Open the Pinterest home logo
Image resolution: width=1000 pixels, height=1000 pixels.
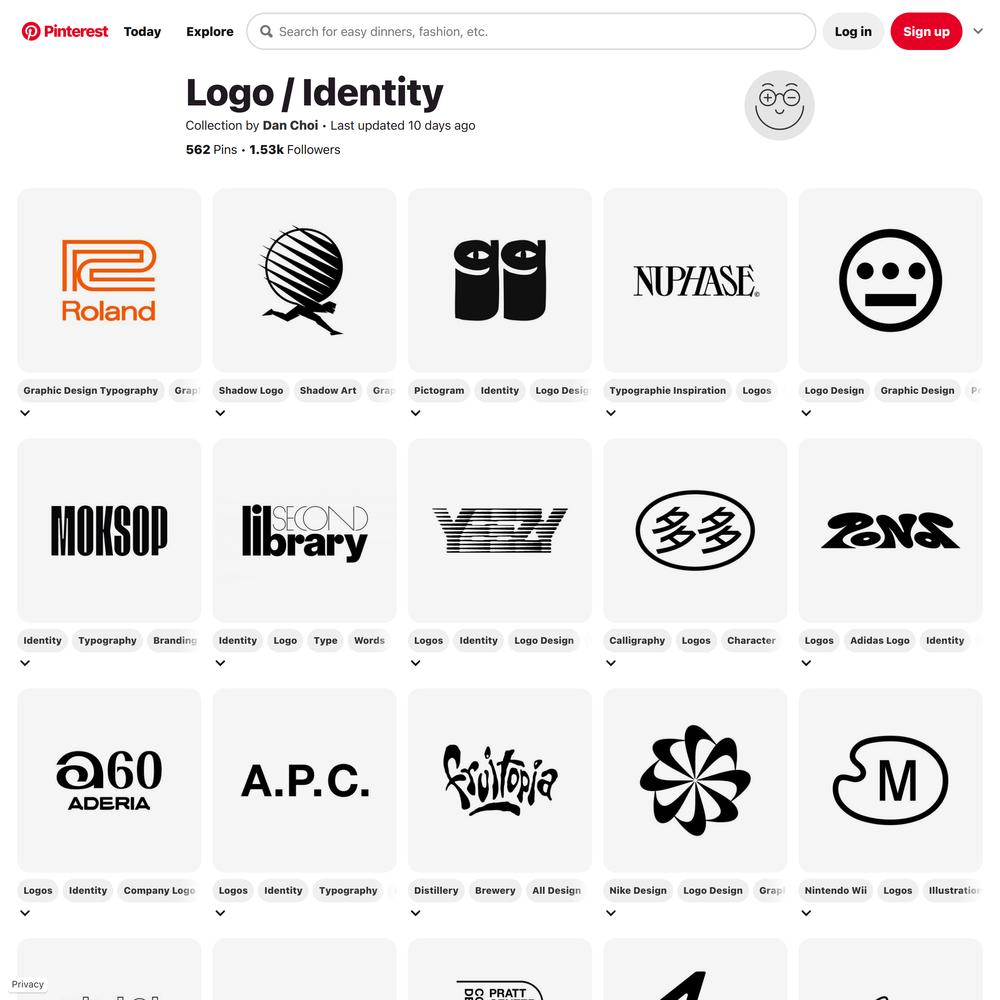[x=65, y=31]
